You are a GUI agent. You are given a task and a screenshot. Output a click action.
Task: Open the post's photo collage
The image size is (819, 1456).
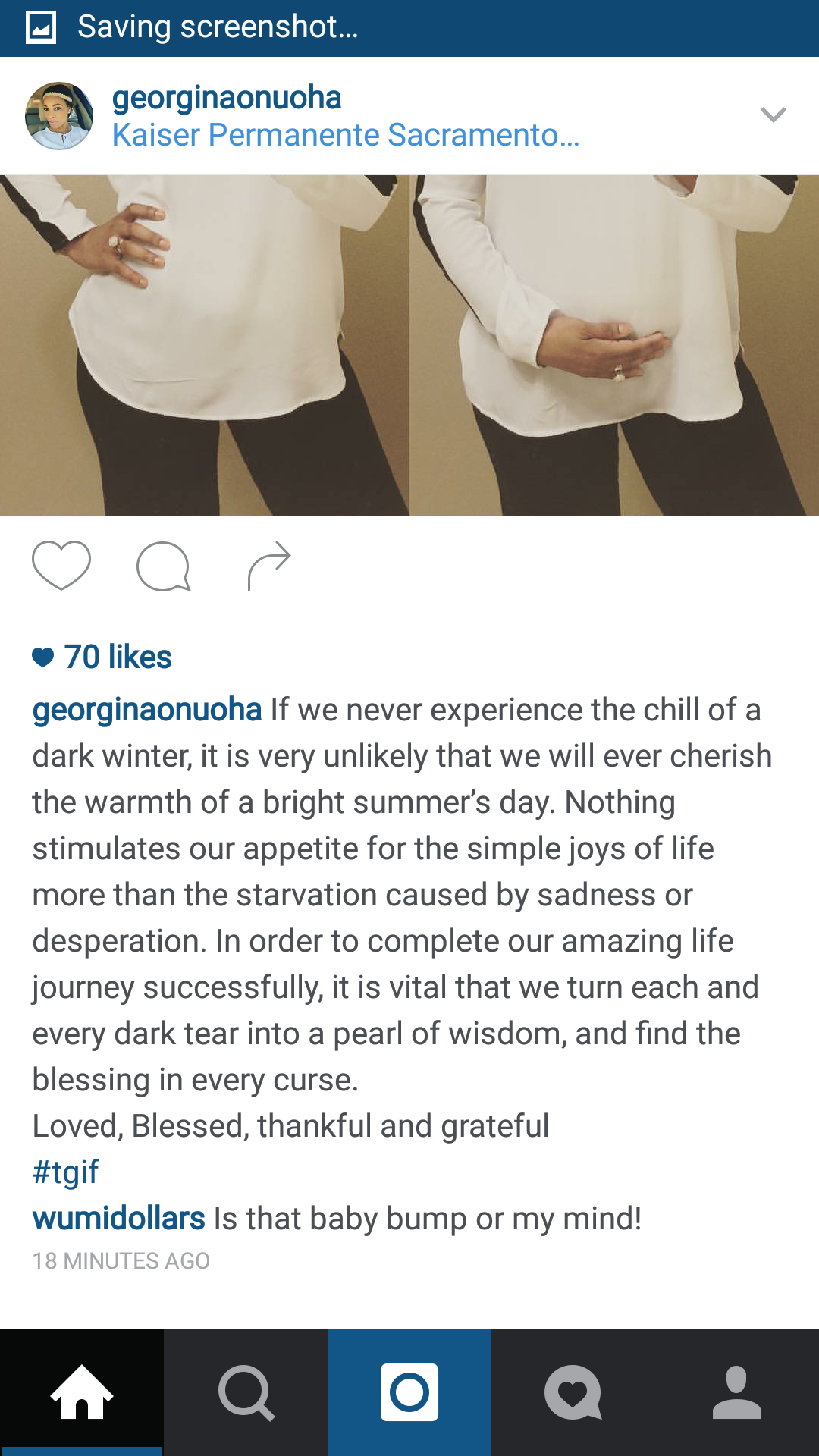tap(409, 346)
